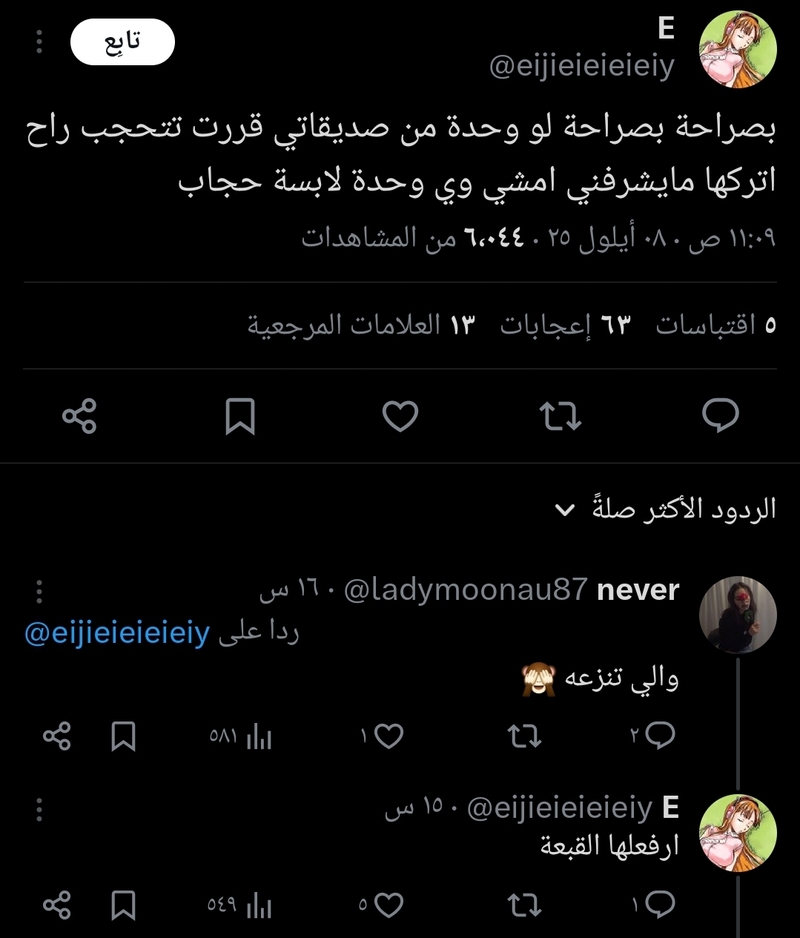Bookmark the main post
The image size is (800, 938).
pos(240,416)
